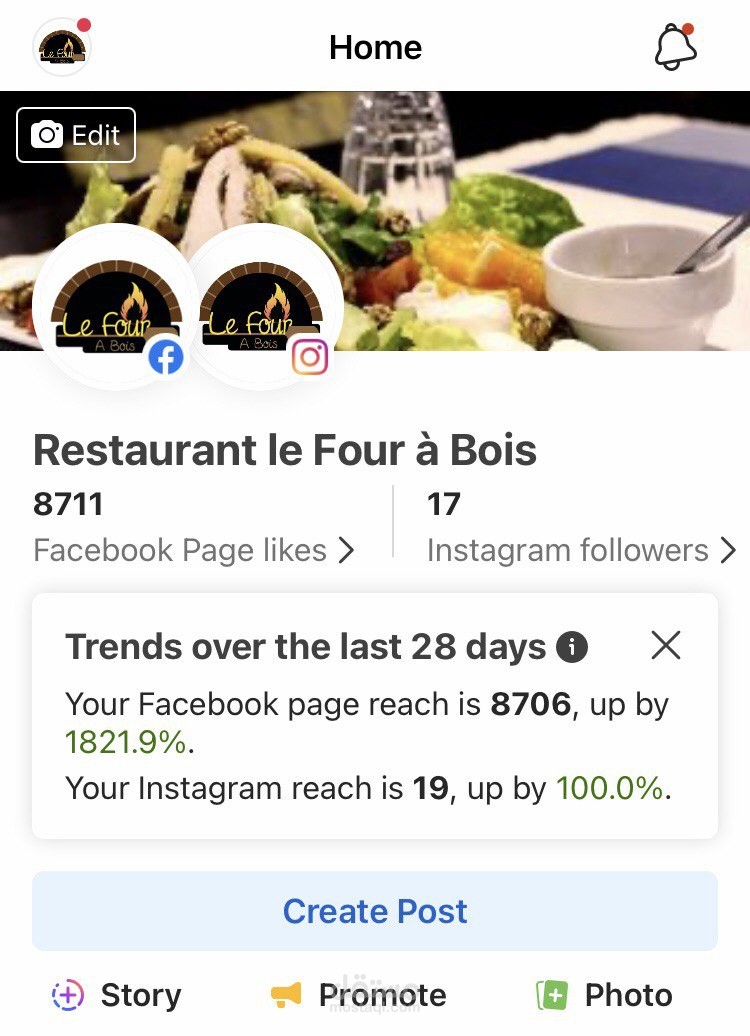View Instagram followers details

pyautogui.click(x=581, y=550)
